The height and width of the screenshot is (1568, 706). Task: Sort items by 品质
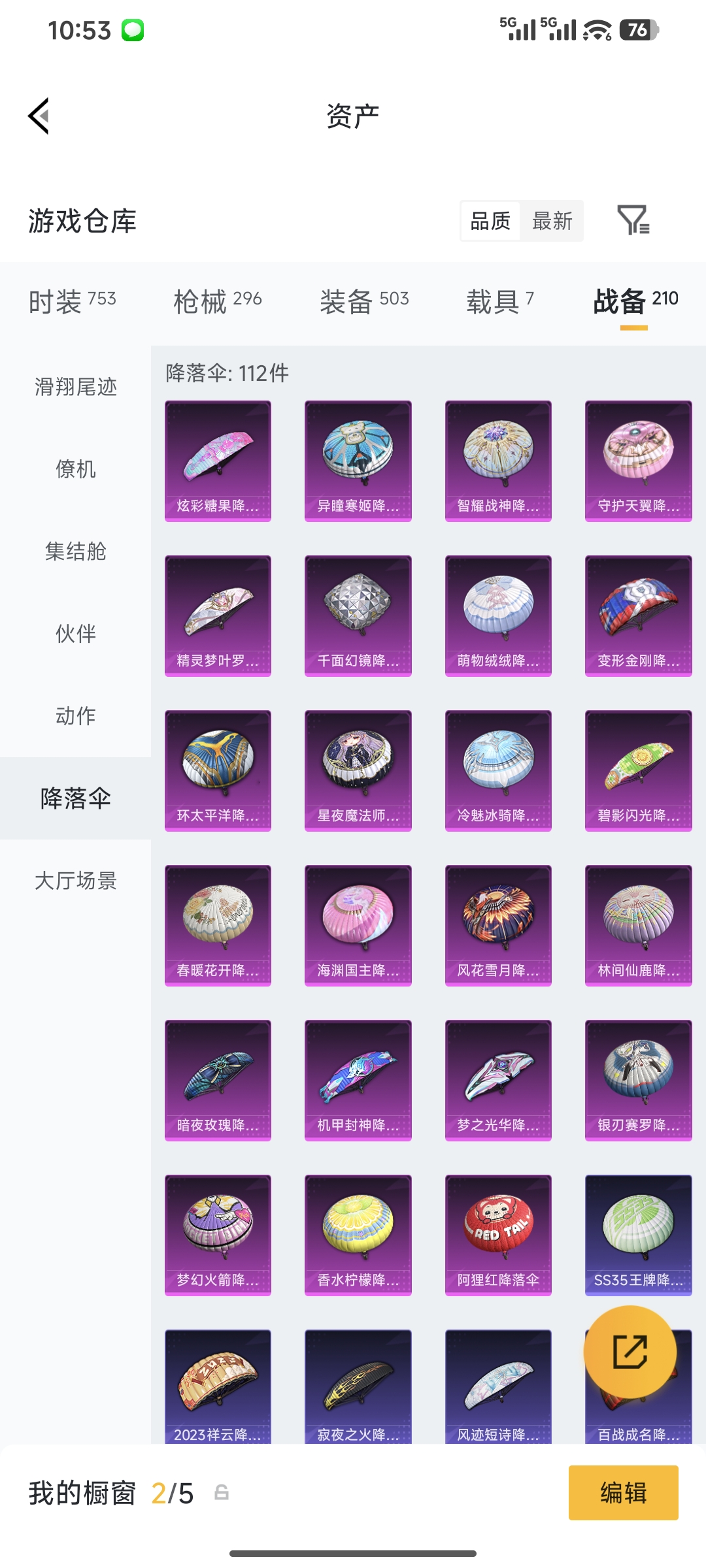pyautogui.click(x=490, y=221)
